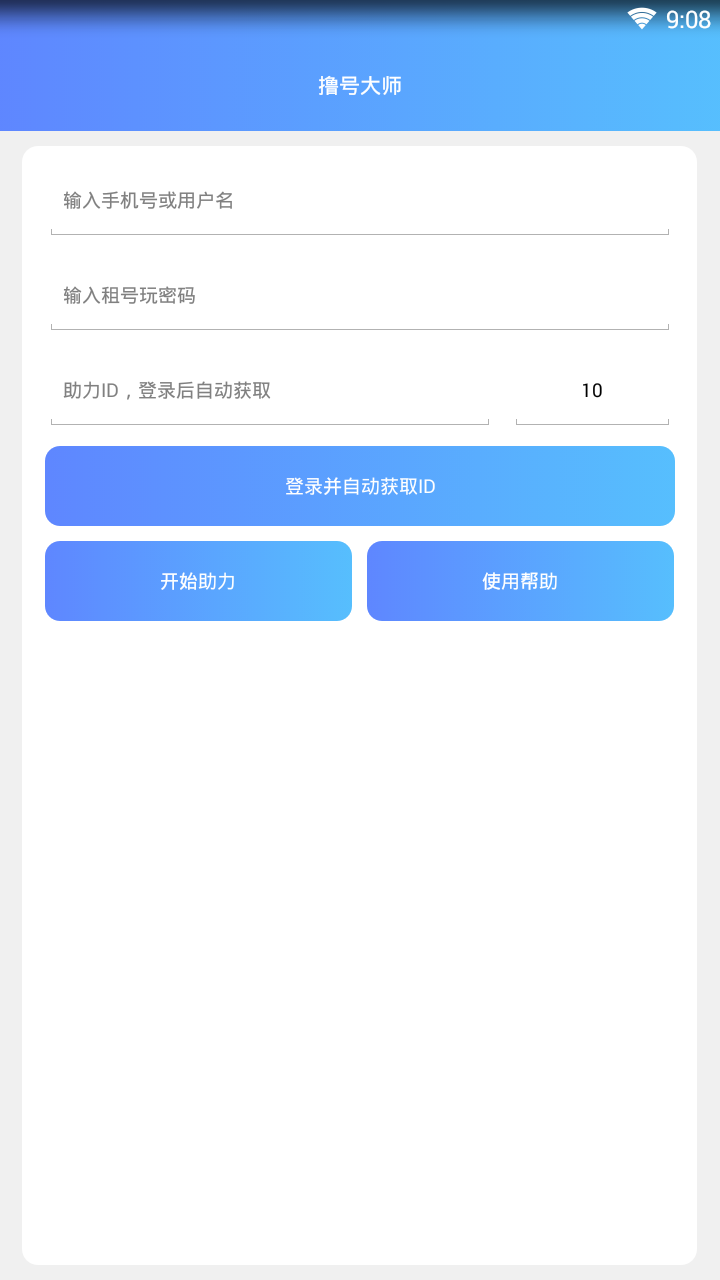Focus the 租号玩 password field
Screen dimensions: 720x1280
coord(359,296)
